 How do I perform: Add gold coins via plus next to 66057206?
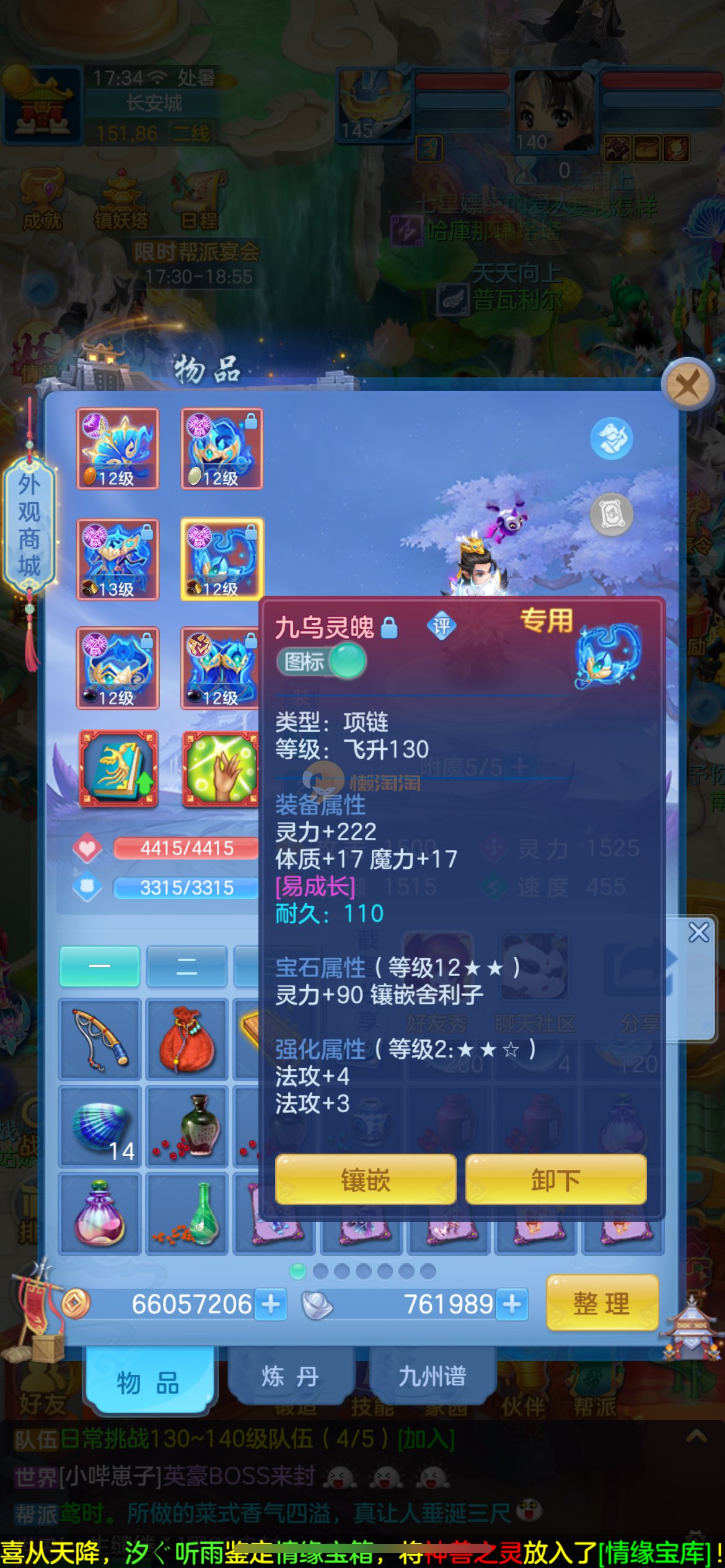[x=271, y=1304]
